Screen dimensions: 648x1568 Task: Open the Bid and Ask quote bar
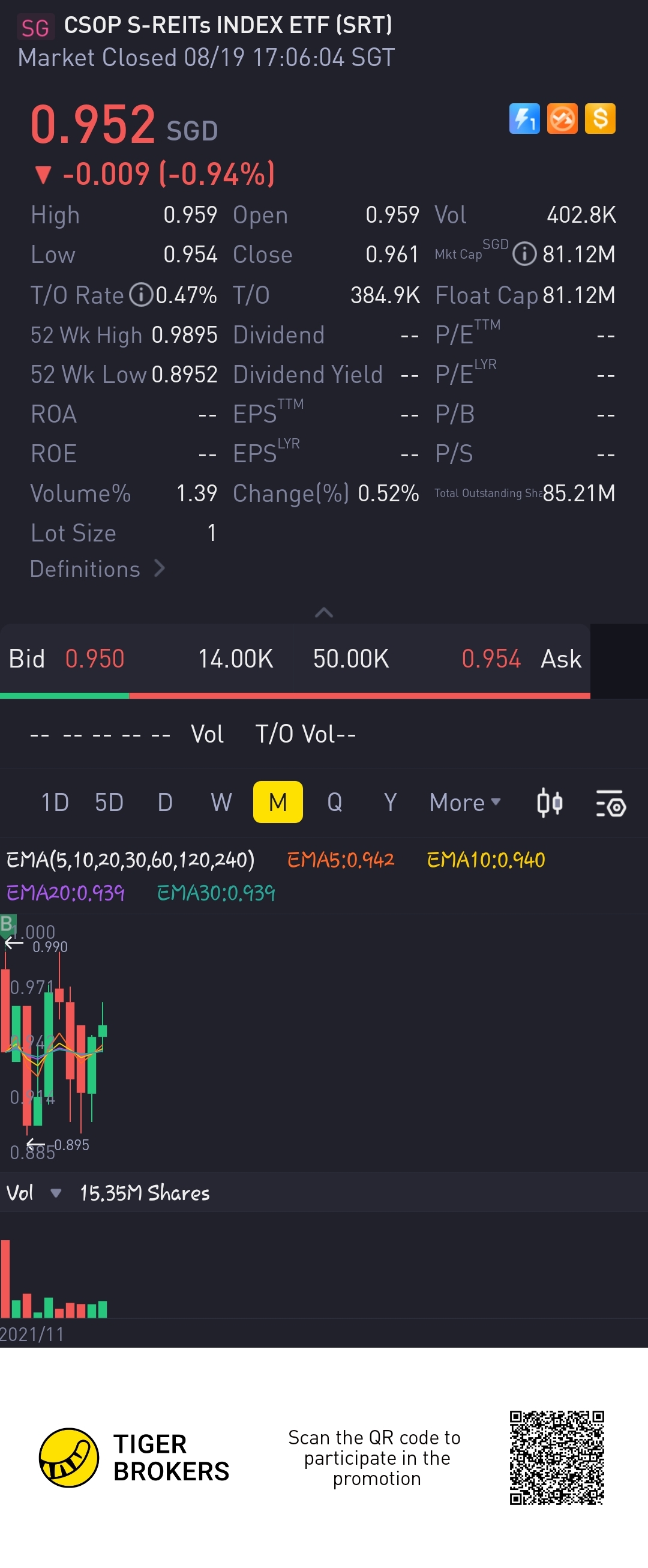295,659
